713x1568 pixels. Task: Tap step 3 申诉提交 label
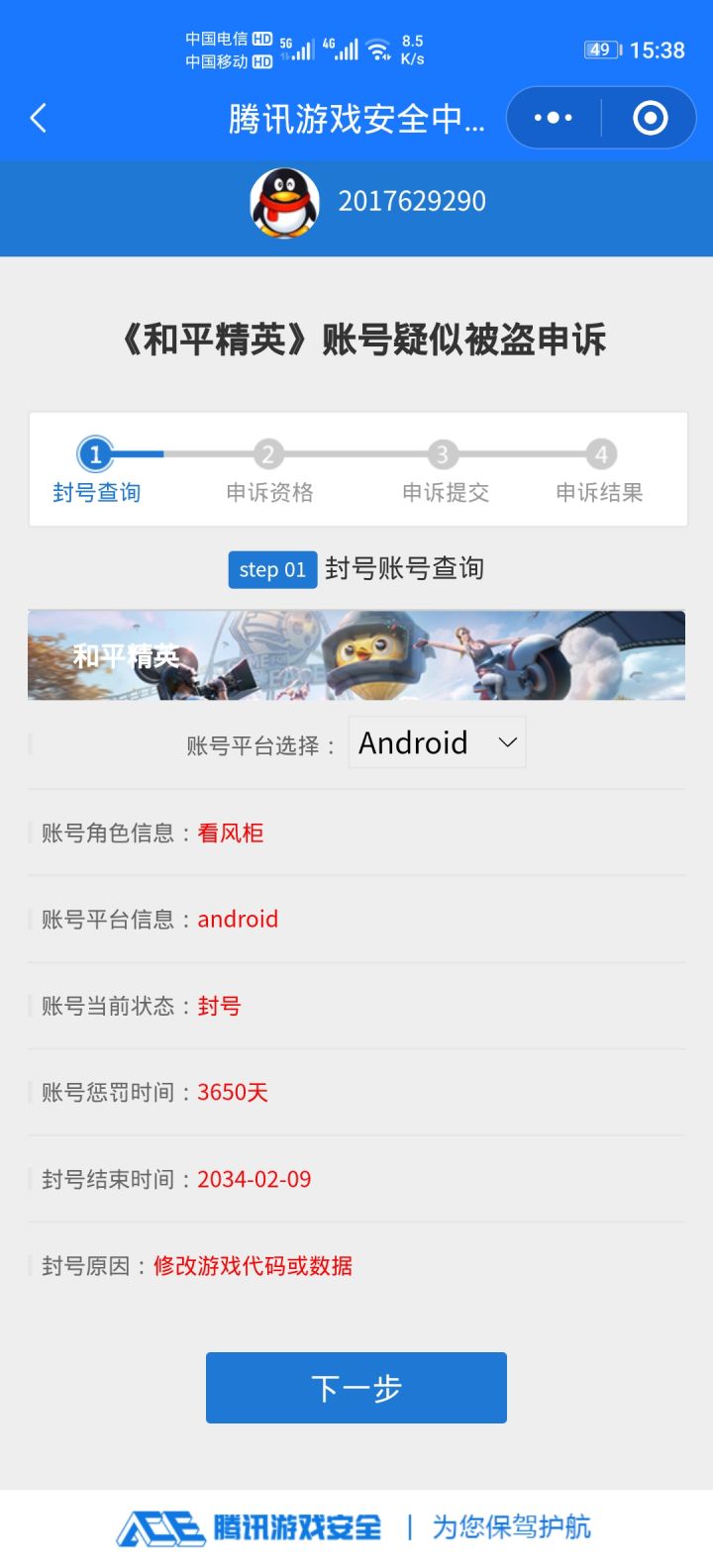coord(443,491)
